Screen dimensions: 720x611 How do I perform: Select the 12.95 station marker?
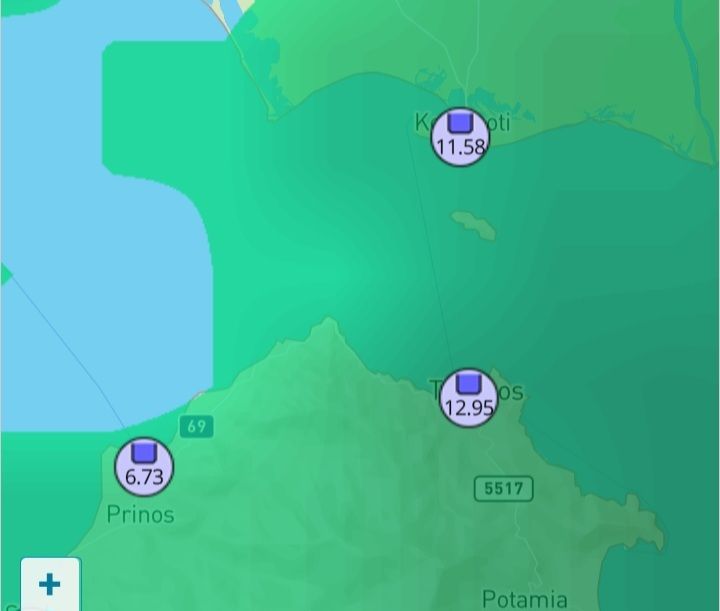[468, 397]
